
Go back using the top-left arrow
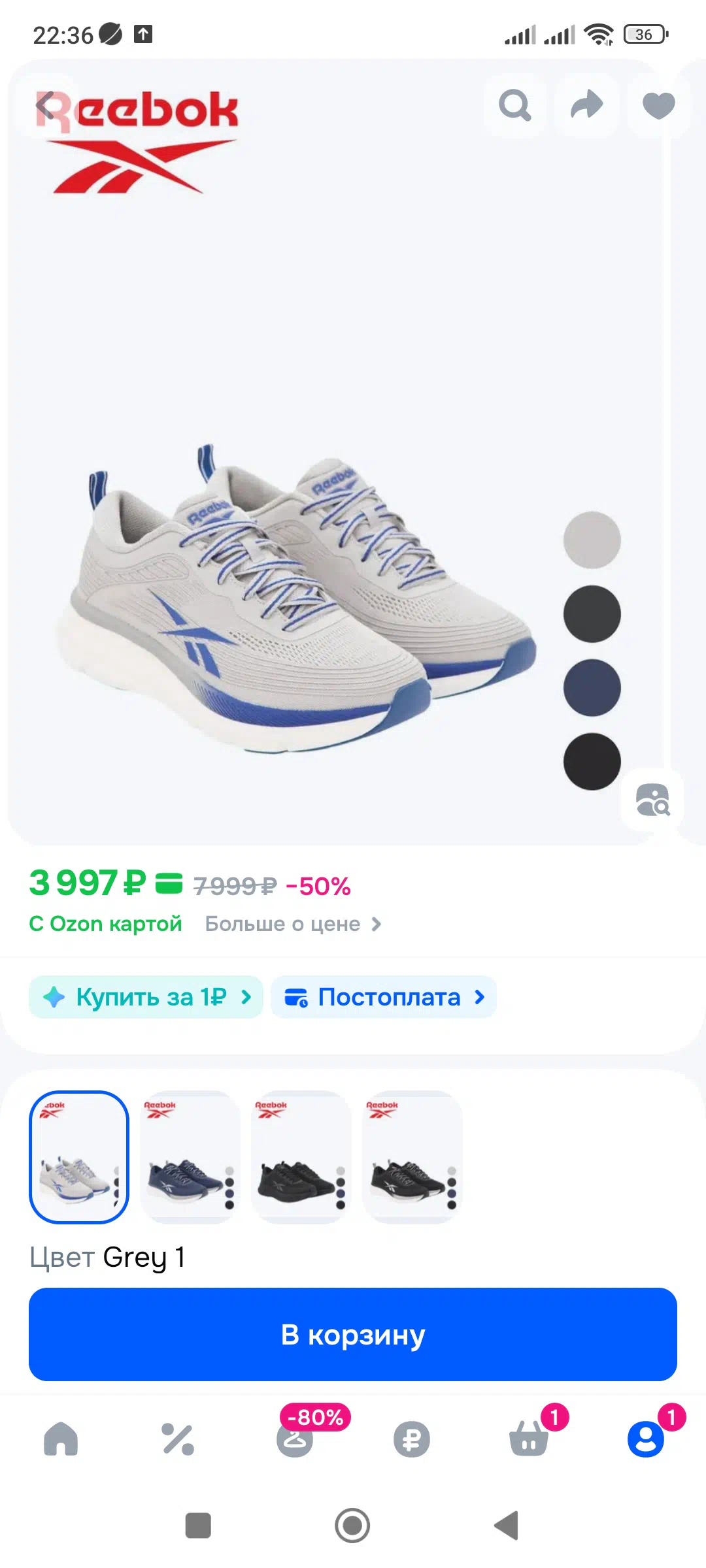46,105
